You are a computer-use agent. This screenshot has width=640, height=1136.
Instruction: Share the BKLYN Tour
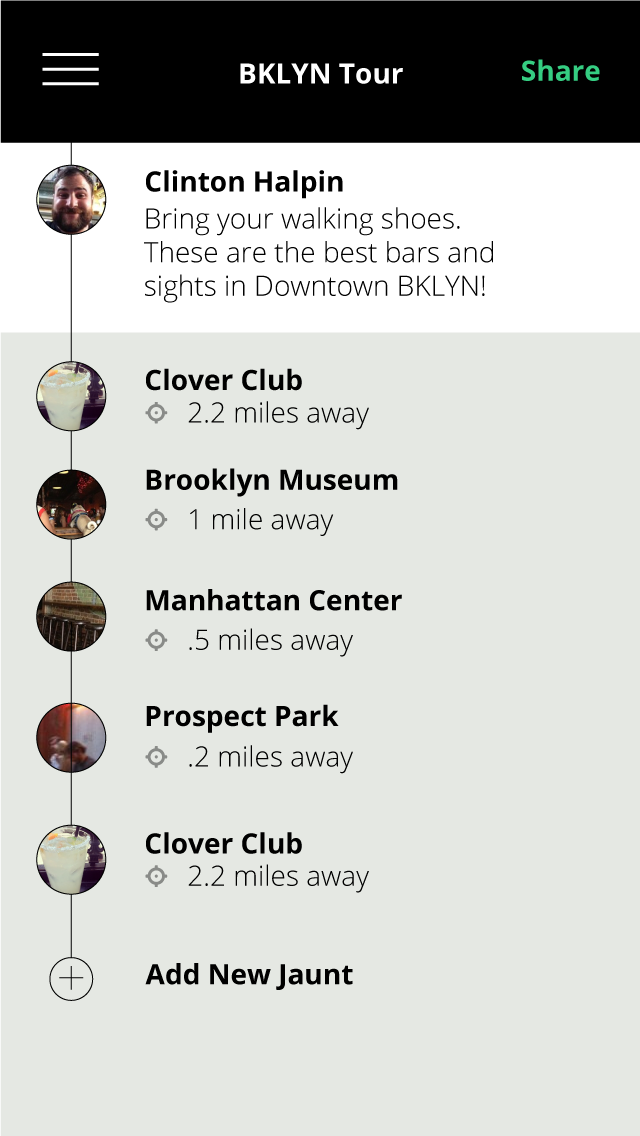(560, 71)
